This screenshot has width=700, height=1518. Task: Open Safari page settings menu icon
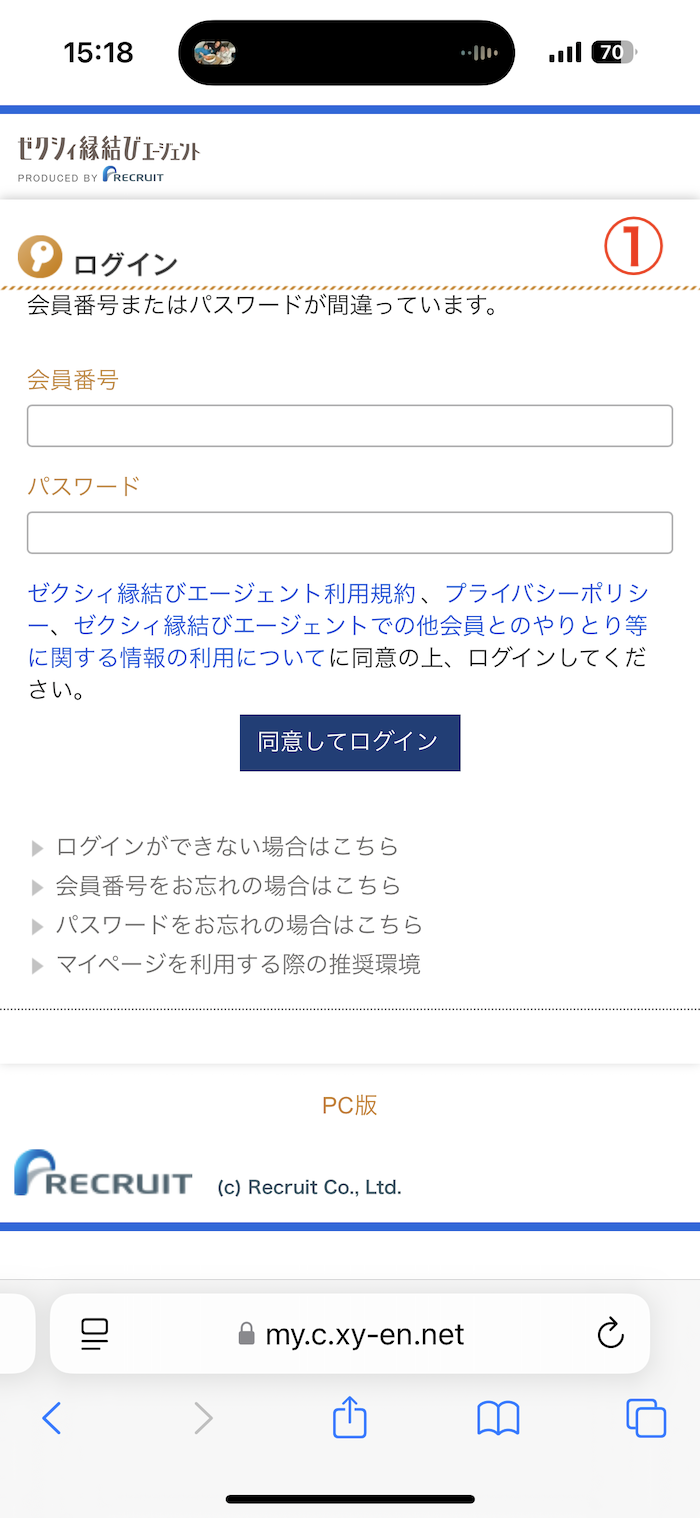(95, 1334)
